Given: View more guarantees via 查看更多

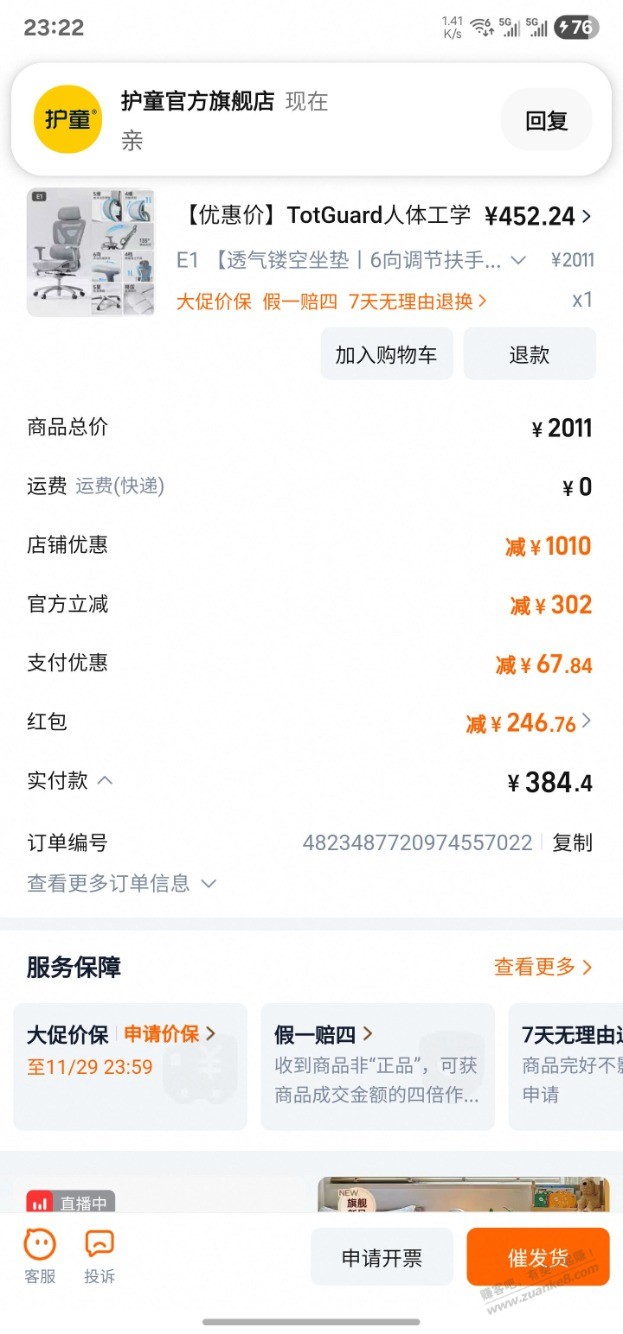Looking at the screenshot, I should coord(542,967).
